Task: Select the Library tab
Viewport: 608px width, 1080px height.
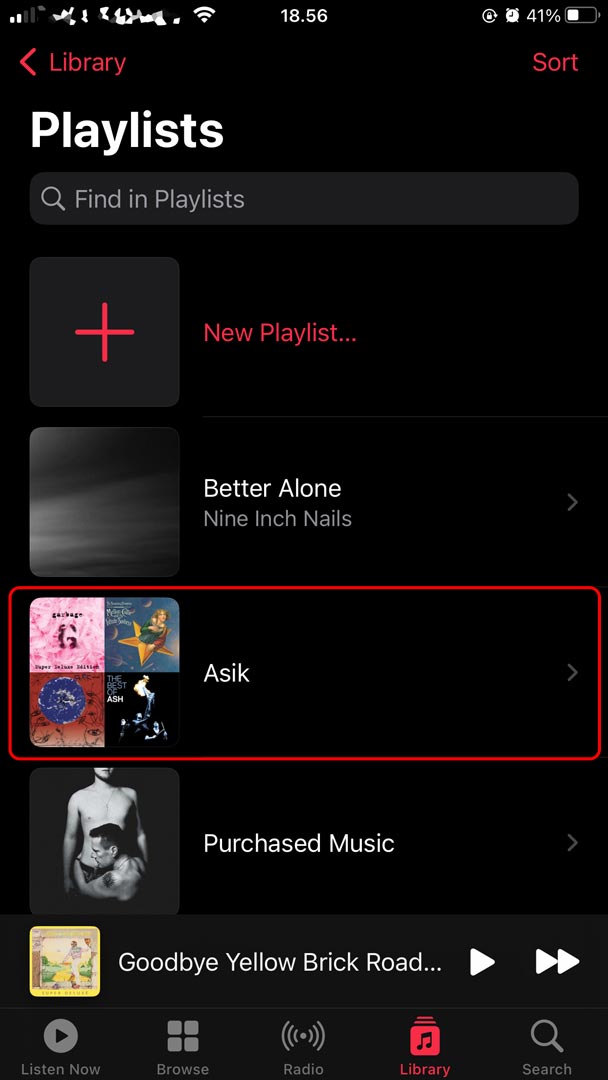Action: 425,1046
